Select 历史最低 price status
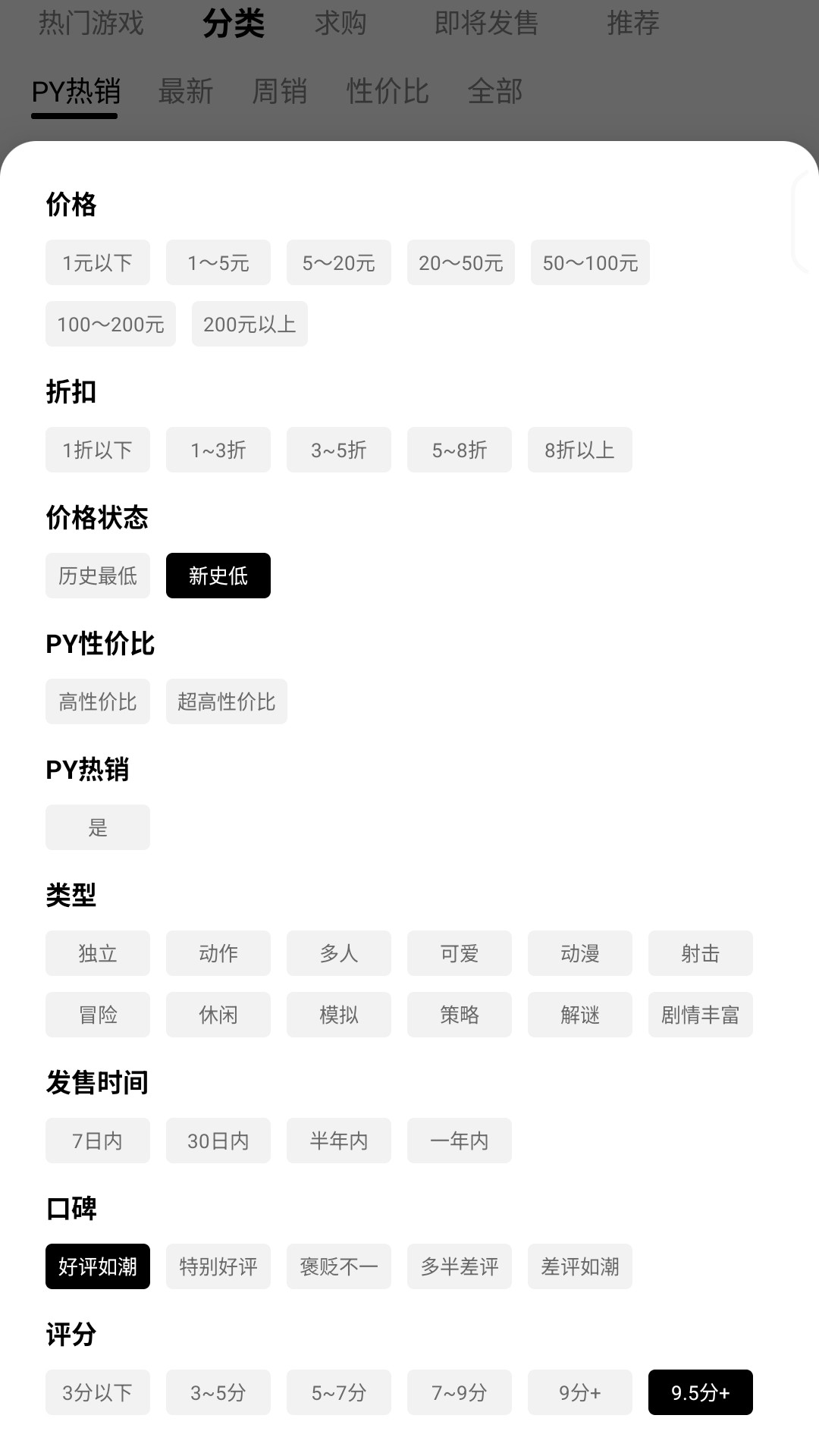This screenshot has height=1456, width=819. click(98, 576)
